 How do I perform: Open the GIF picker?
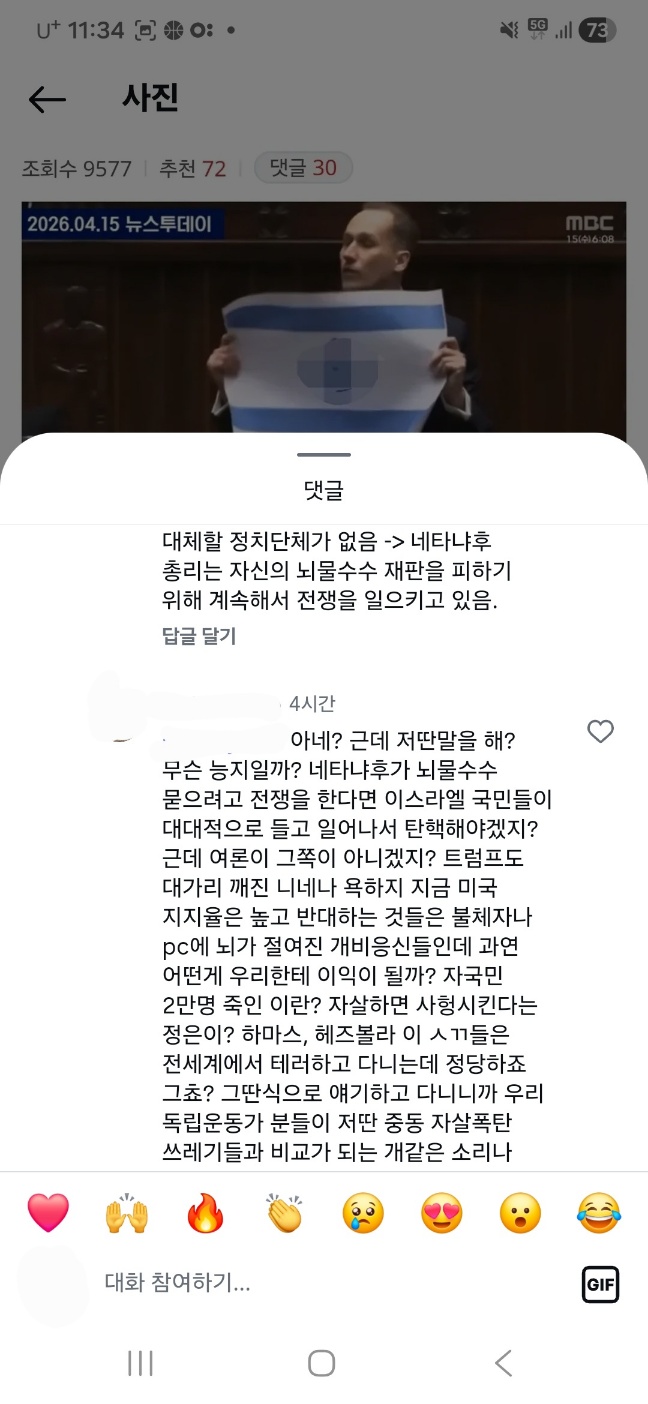600,1284
